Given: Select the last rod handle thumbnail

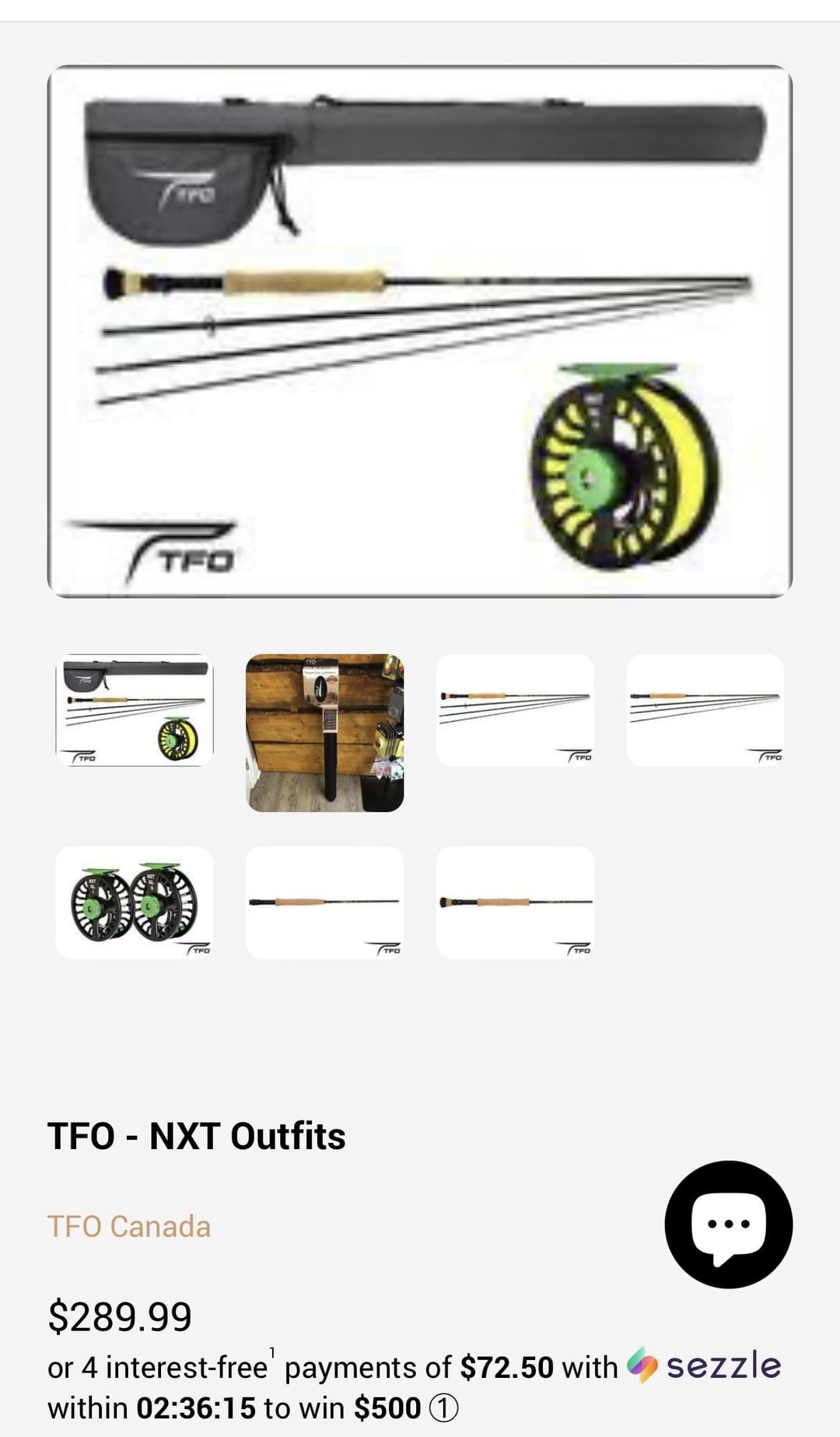Looking at the screenshot, I should coord(515,903).
